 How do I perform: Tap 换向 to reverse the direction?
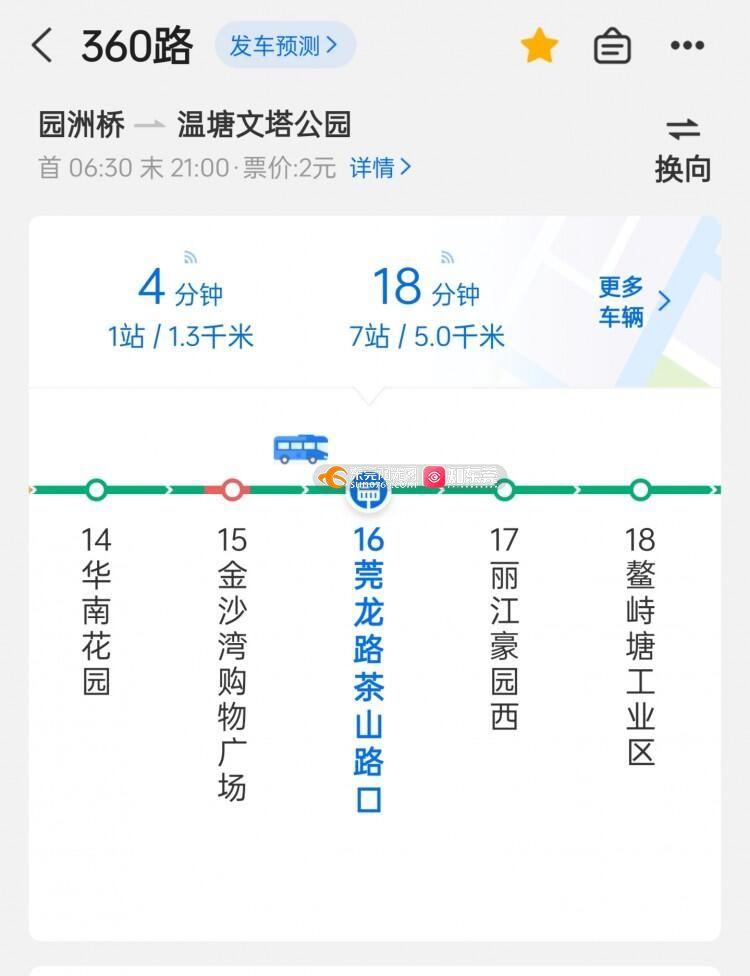pos(683,150)
